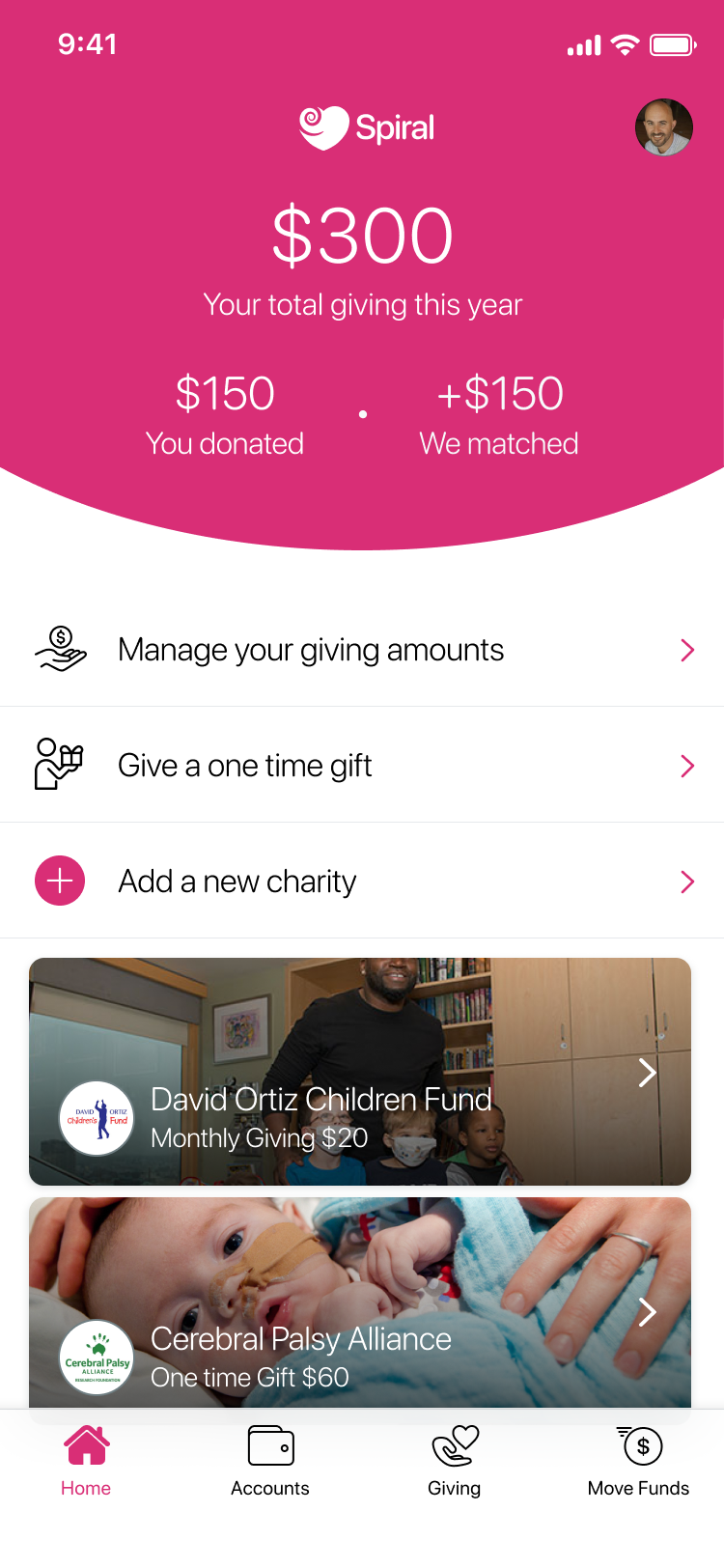Screen dimensions: 724x1568
Task: Switch to the Giving tab
Action: coord(455,1461)
